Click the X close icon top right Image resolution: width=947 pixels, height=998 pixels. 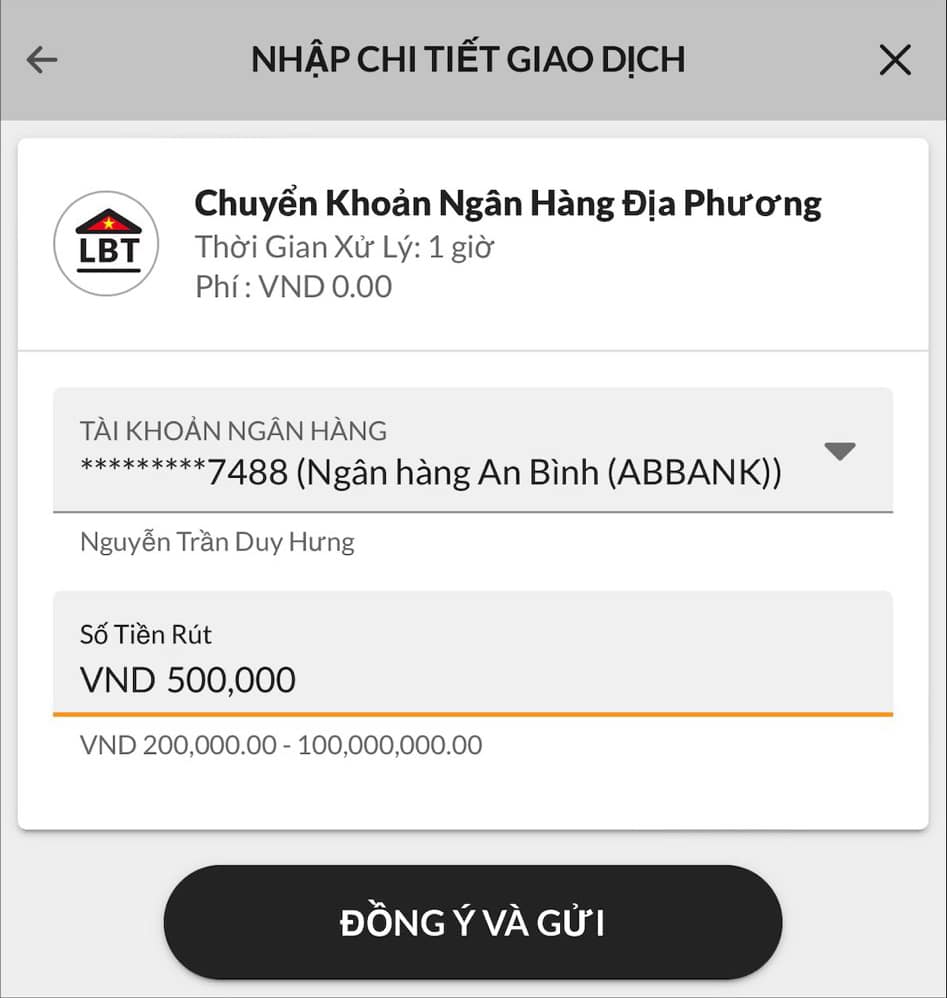[895, 59]
